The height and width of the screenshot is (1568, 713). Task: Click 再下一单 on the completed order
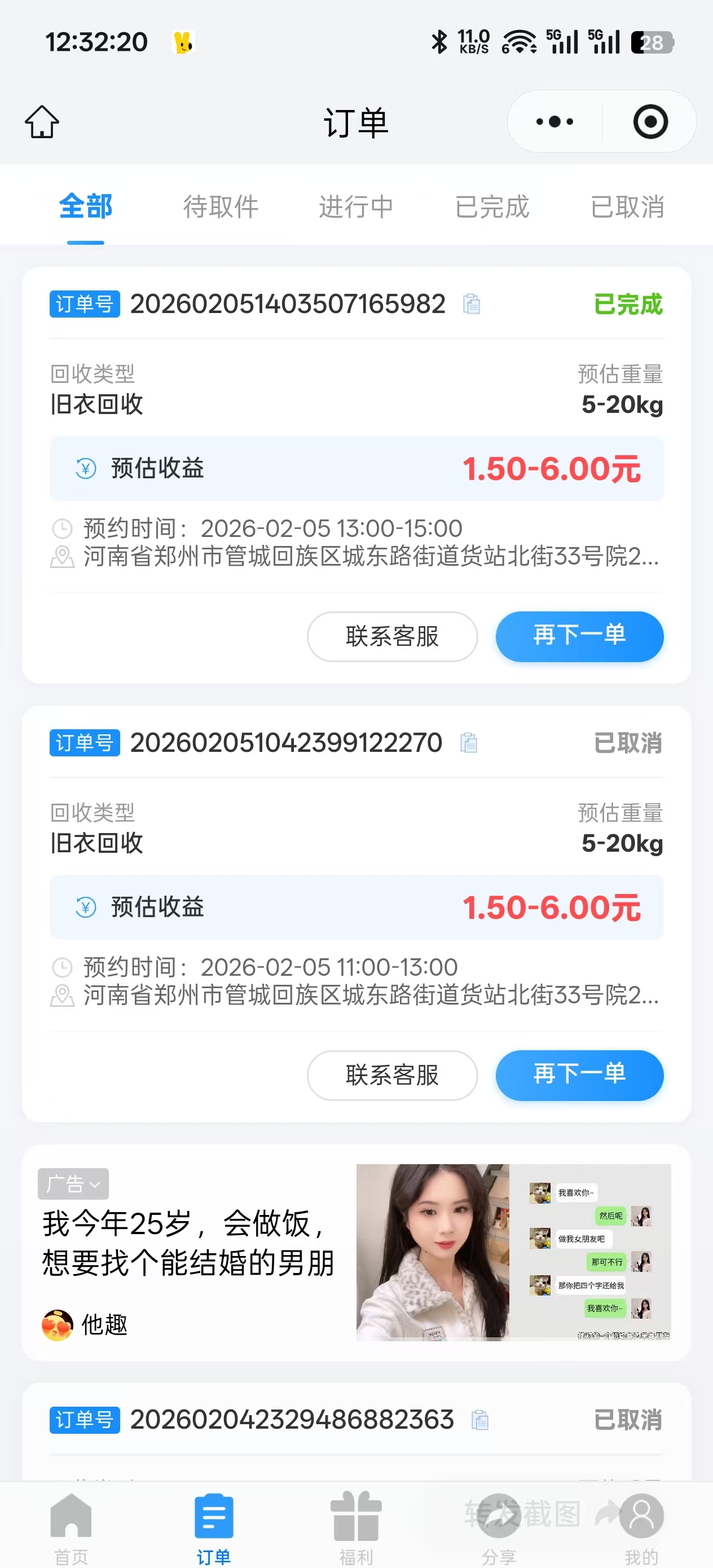pyautogui.click(x=579, y=636)
